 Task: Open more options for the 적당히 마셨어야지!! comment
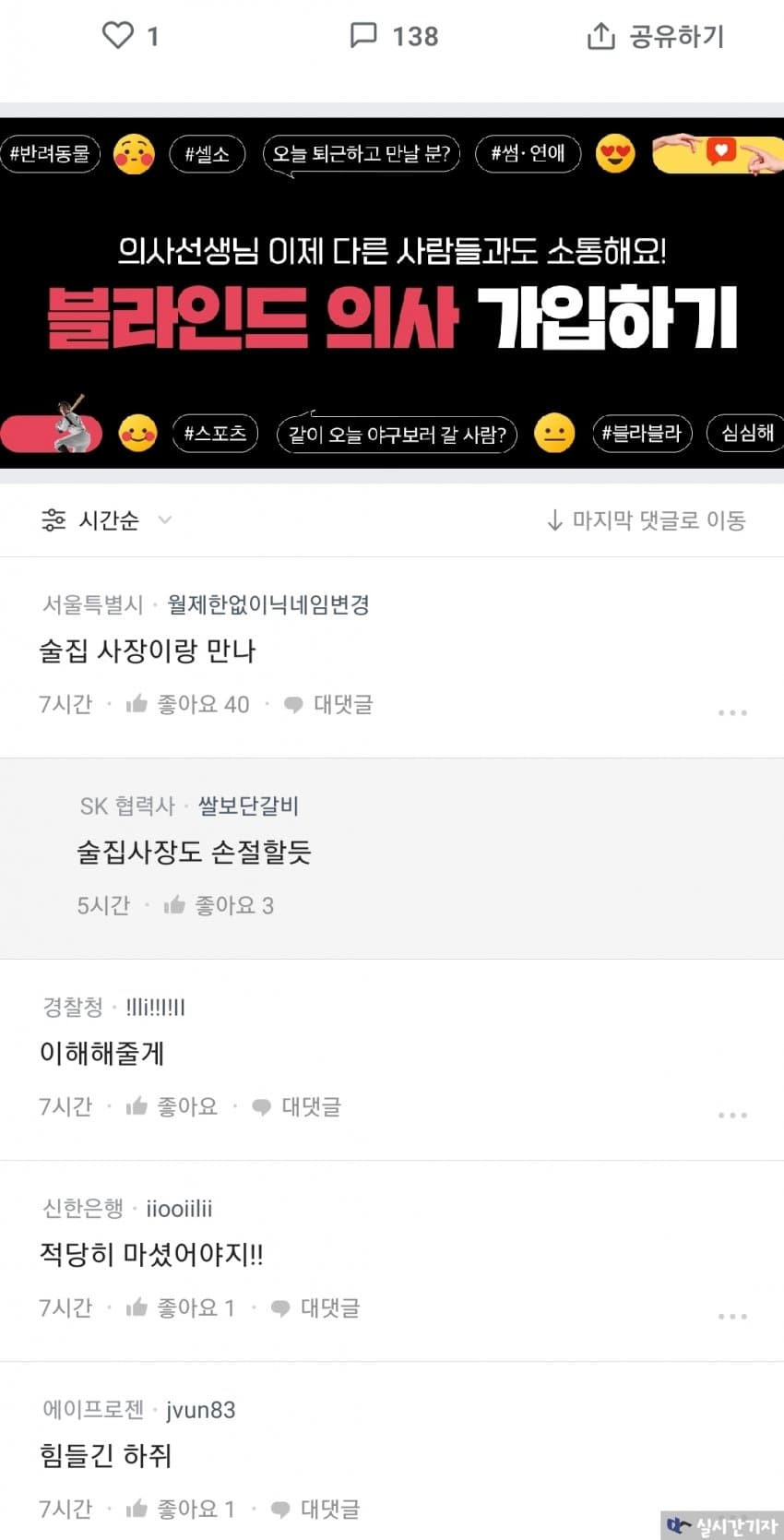click(731, 1316)
